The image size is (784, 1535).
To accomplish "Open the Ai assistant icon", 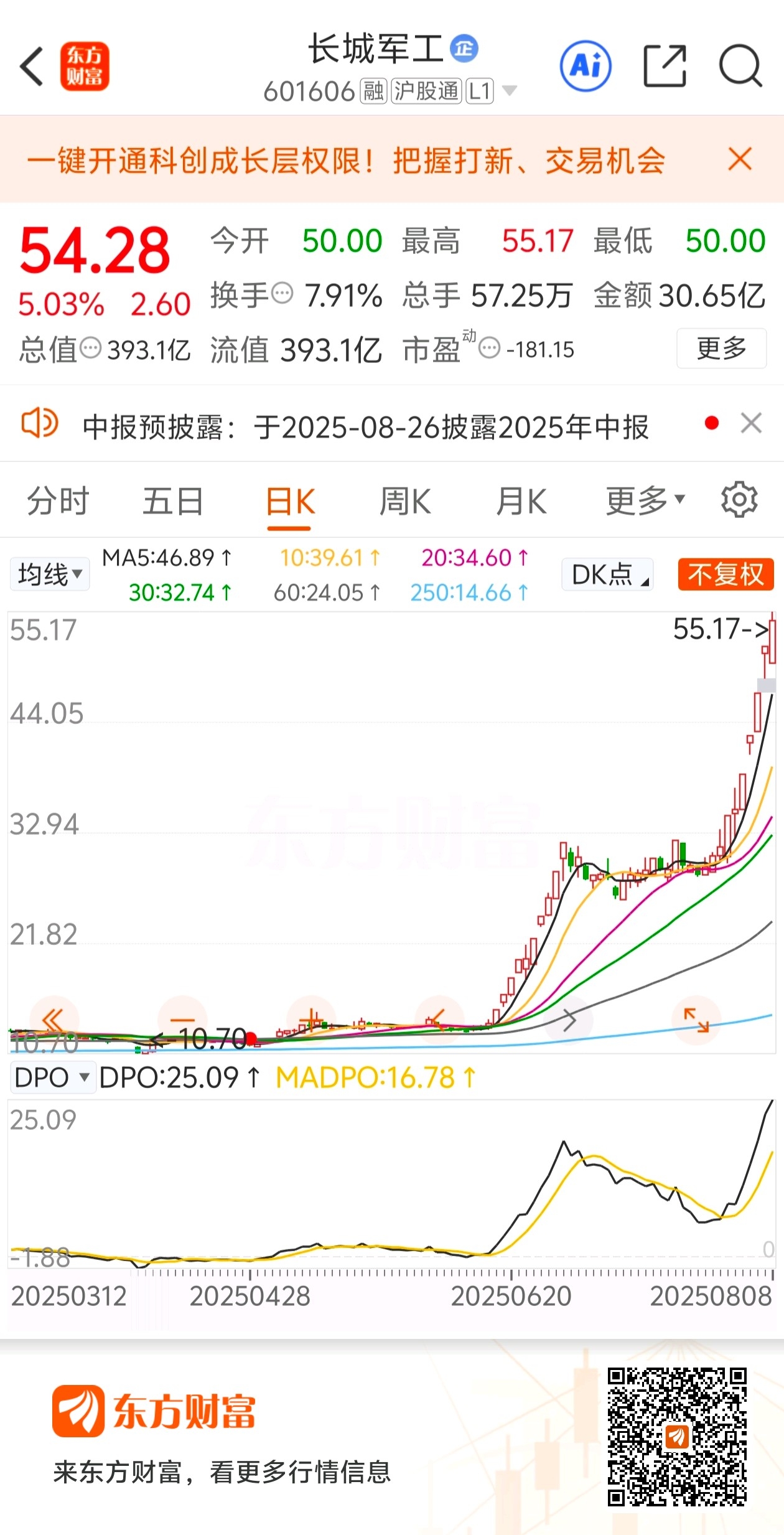I will point(586,66).
